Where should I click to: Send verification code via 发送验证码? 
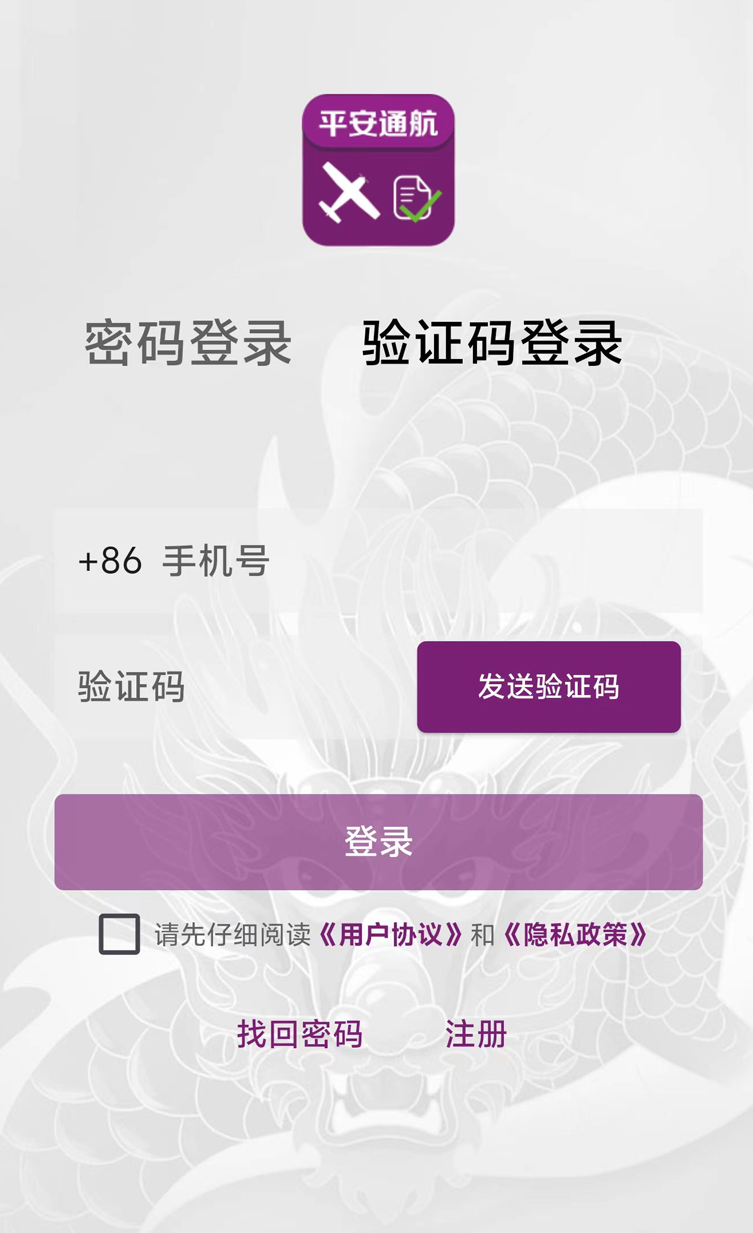(x=548, y=687)
